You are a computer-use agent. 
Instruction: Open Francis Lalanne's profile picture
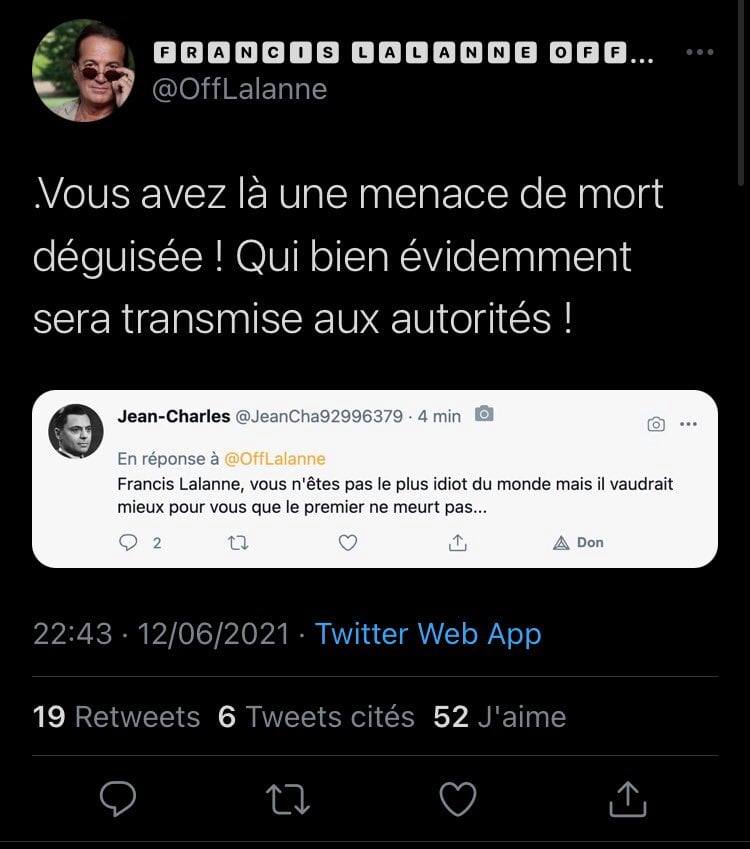click(x=83, y=71)
